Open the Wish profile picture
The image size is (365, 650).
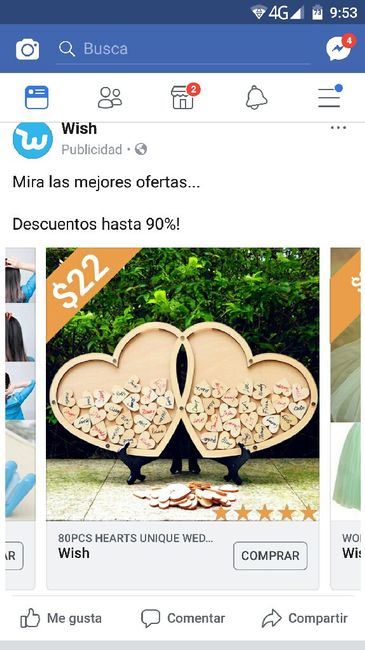point(33,140)
